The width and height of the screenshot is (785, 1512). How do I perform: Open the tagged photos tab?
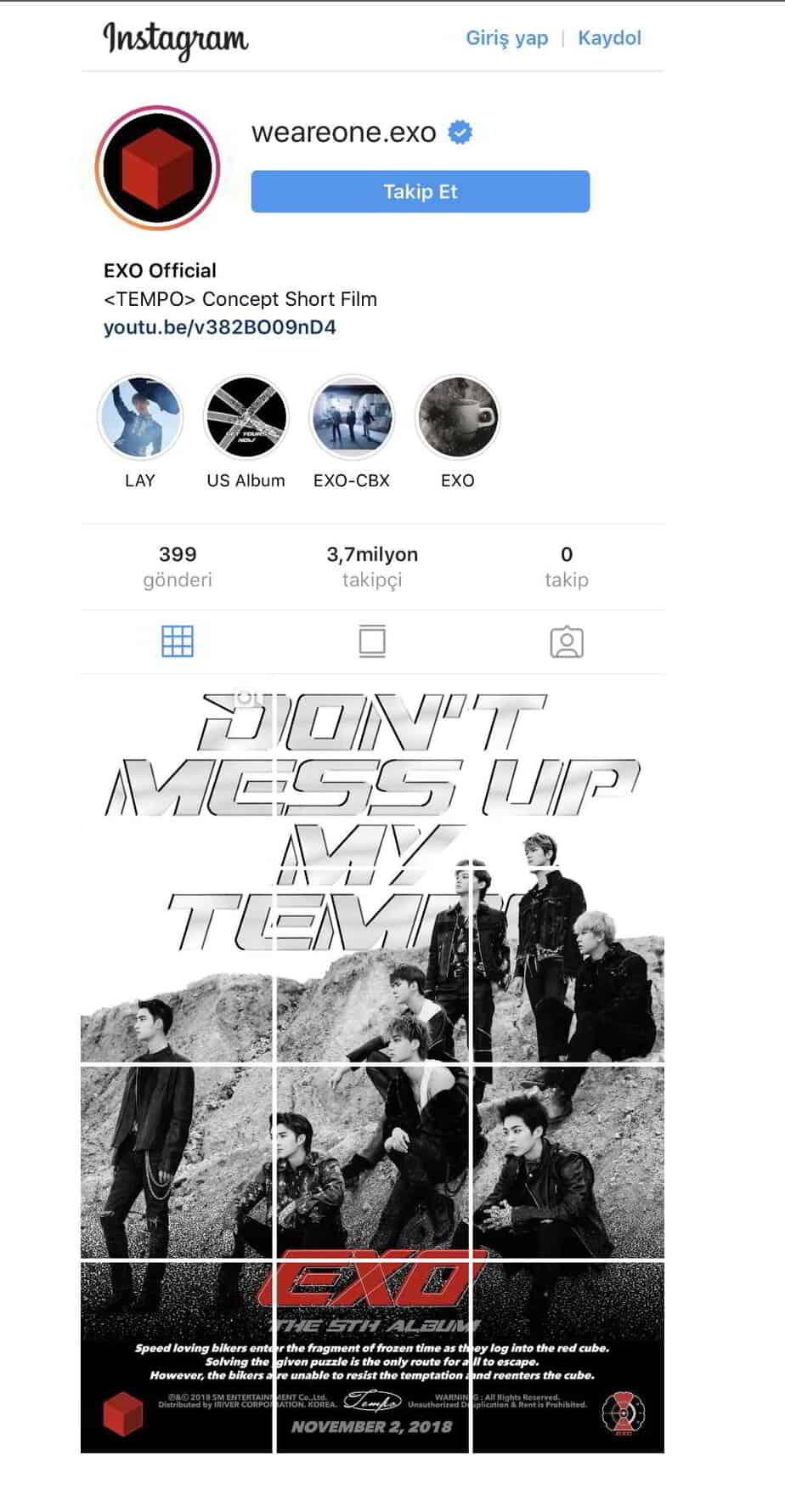(x=567, y=643)
